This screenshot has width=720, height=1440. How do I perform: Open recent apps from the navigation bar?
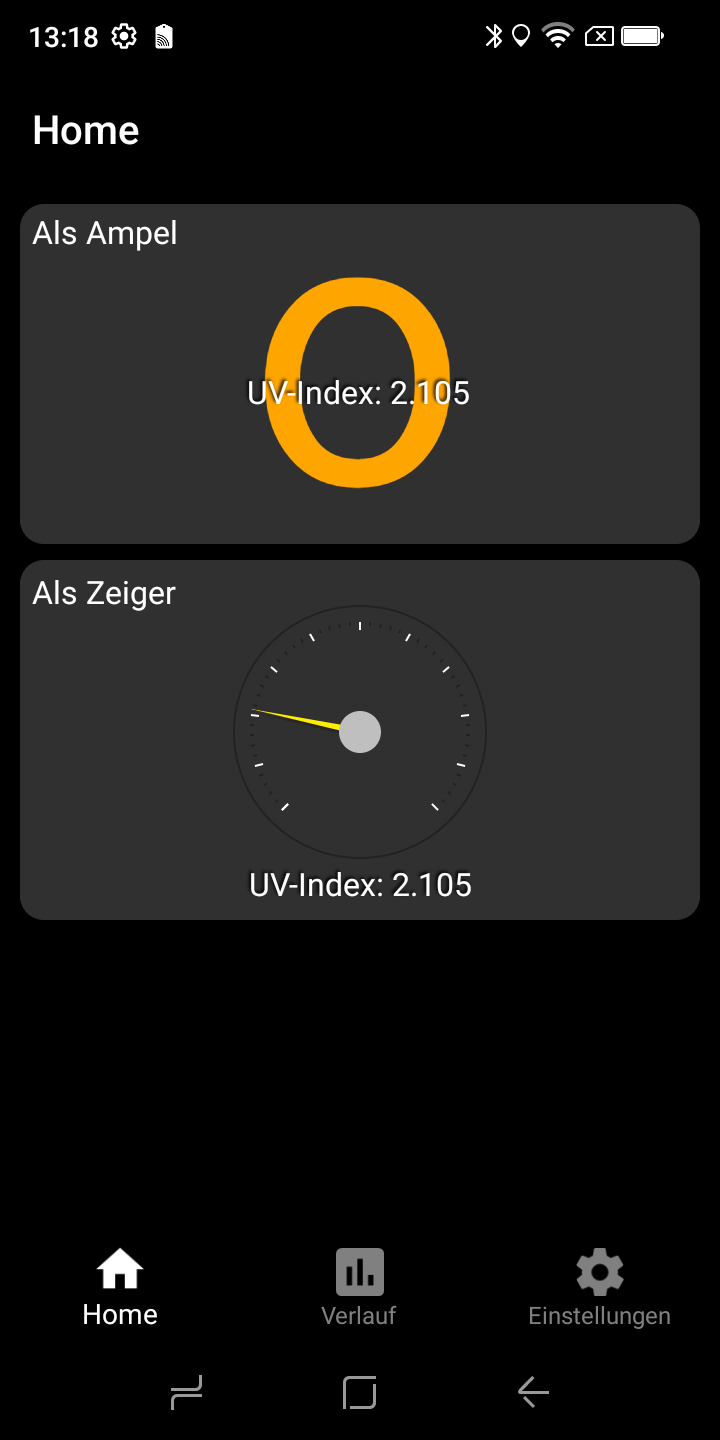pyautogui.click(x=187, y=1392)
